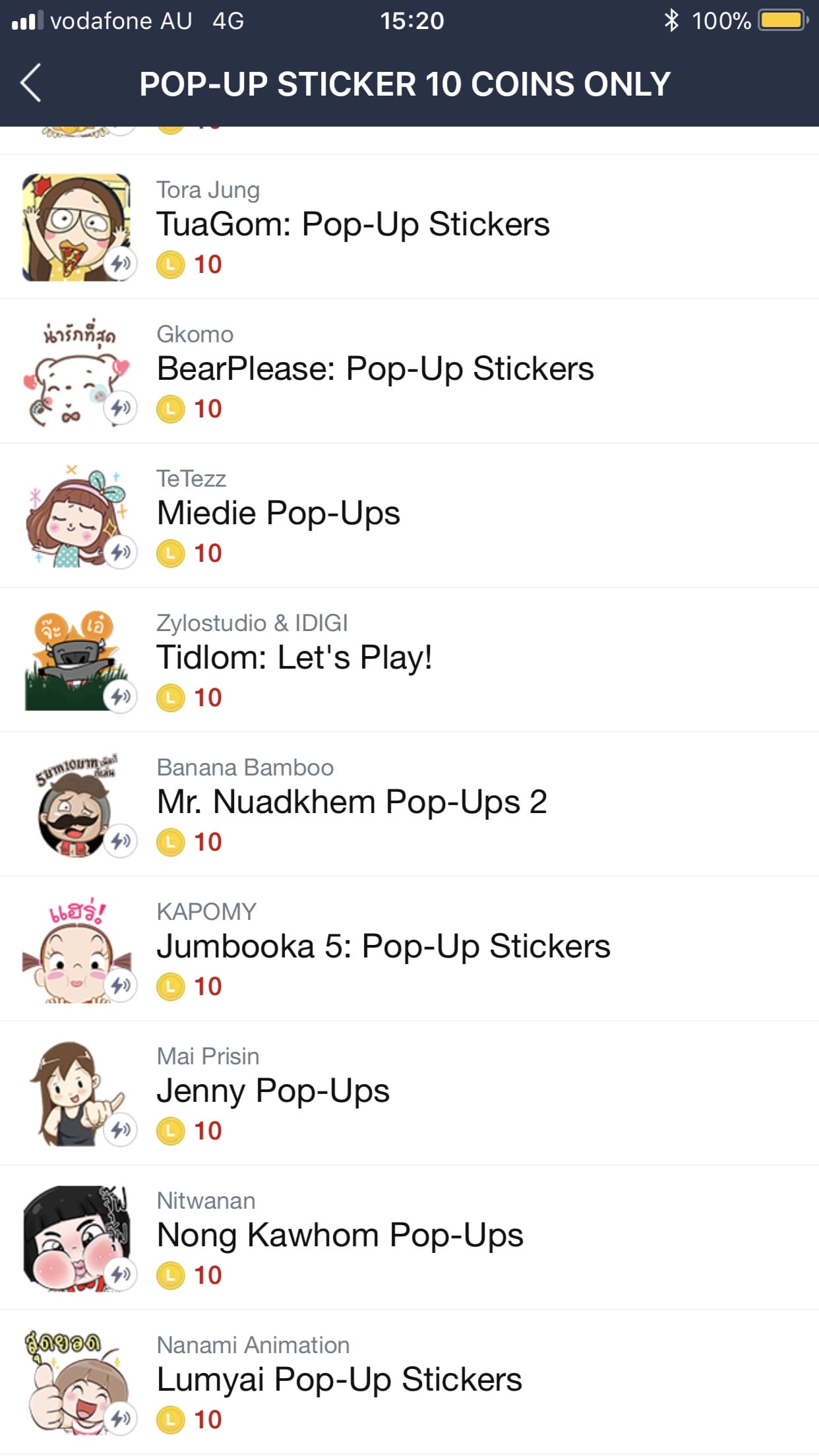
Task: Tap the Bluetooth icon in status bar
Action: (670, 20)
